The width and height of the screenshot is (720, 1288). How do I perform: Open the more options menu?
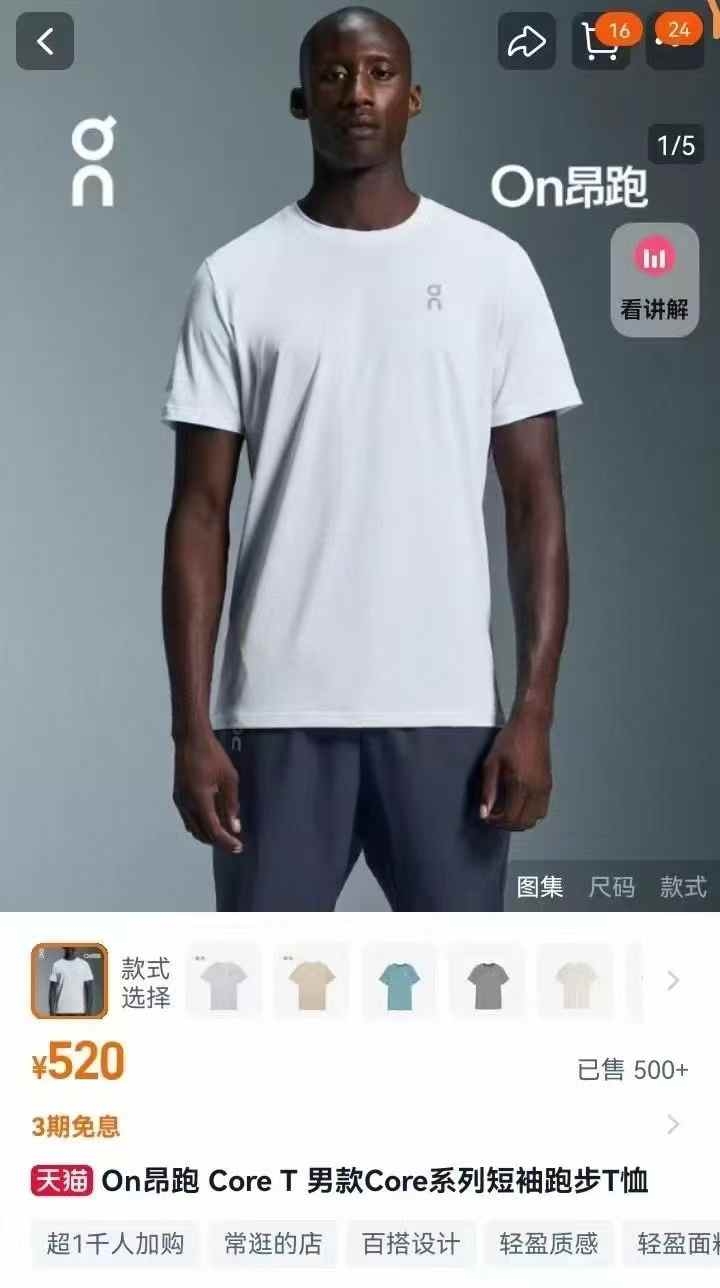(675, 41)
